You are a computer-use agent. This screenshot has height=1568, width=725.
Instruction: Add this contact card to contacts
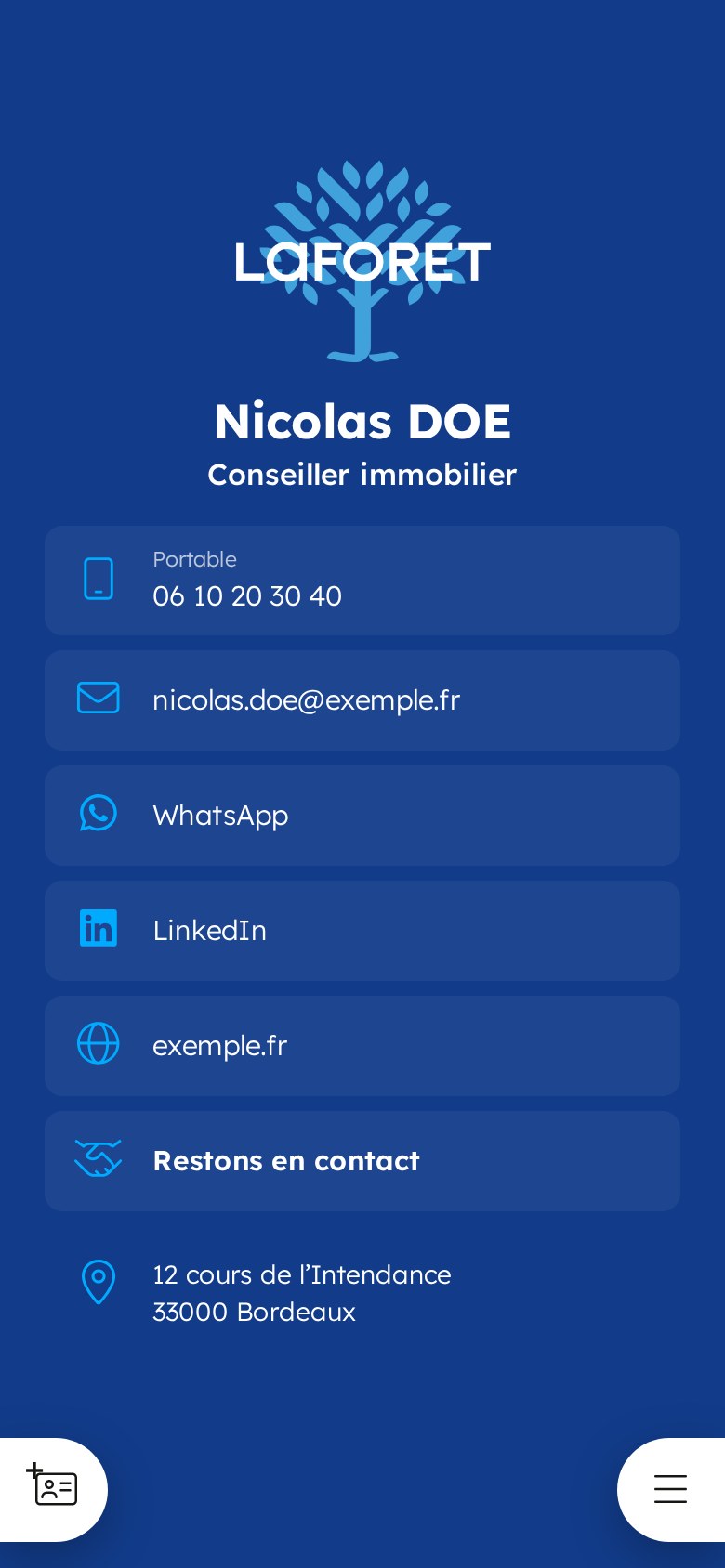[x=52, y=1490]
